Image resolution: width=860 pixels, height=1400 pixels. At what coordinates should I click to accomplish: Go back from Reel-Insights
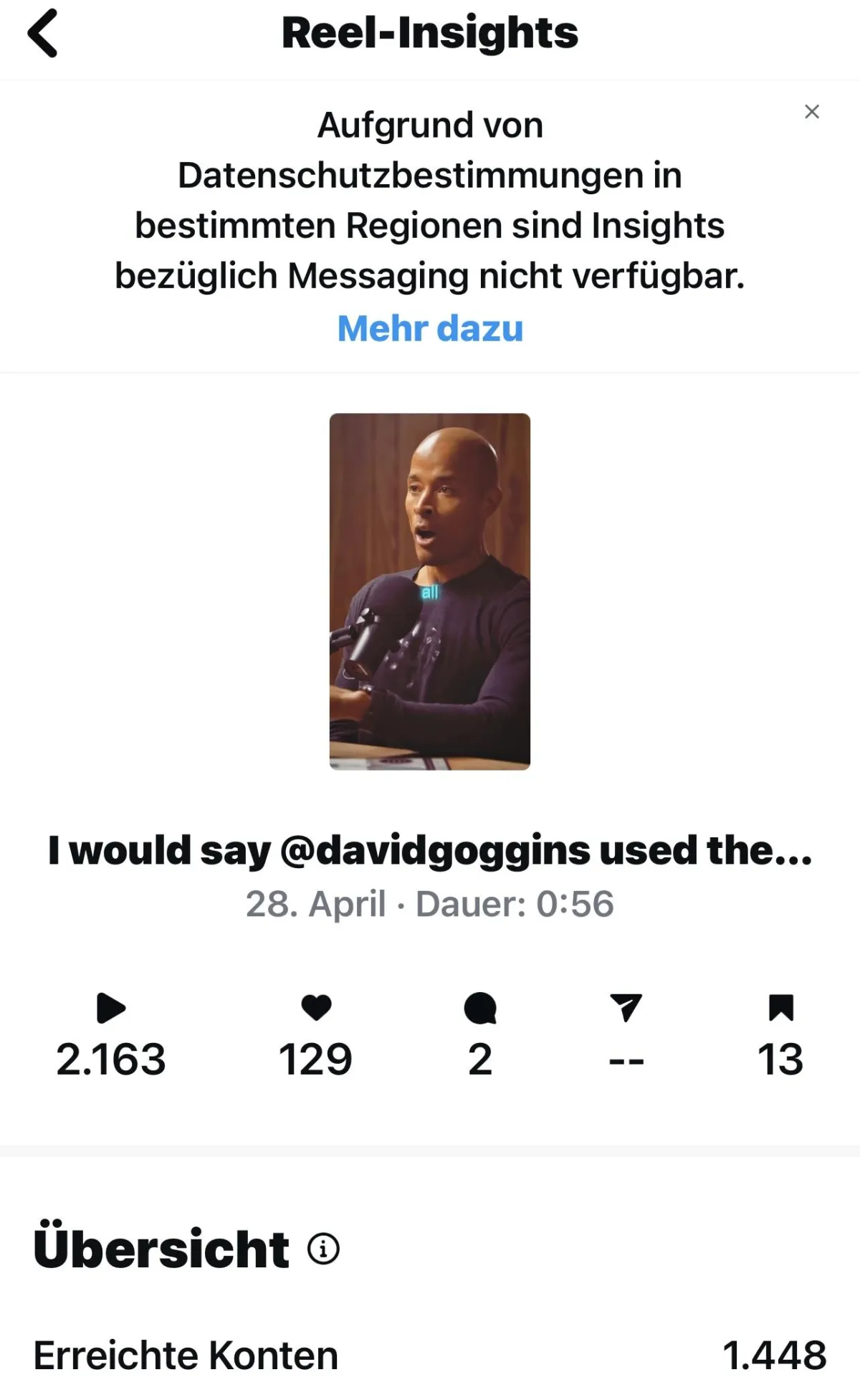43,33
